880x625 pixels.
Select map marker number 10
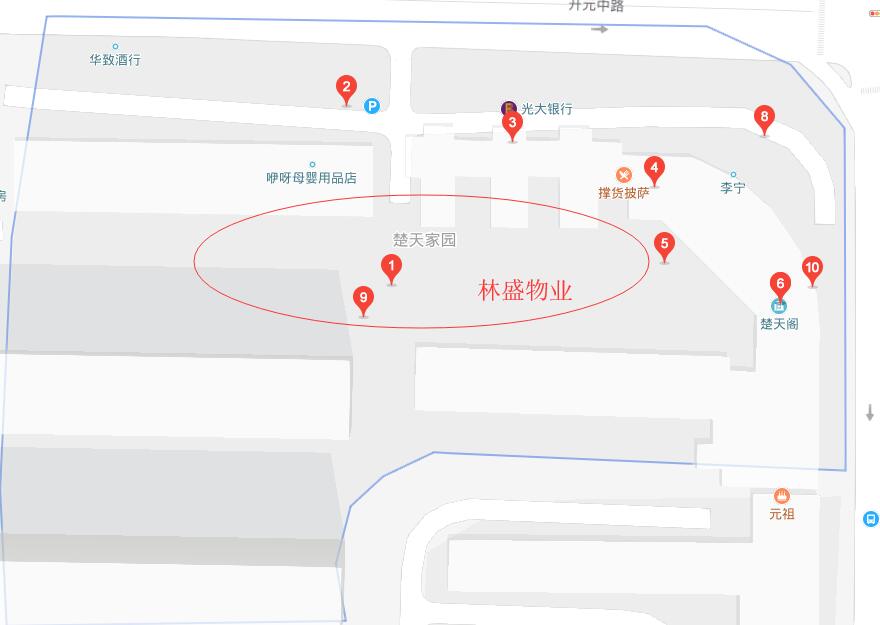pyautogui.click(x=812, y=269)
